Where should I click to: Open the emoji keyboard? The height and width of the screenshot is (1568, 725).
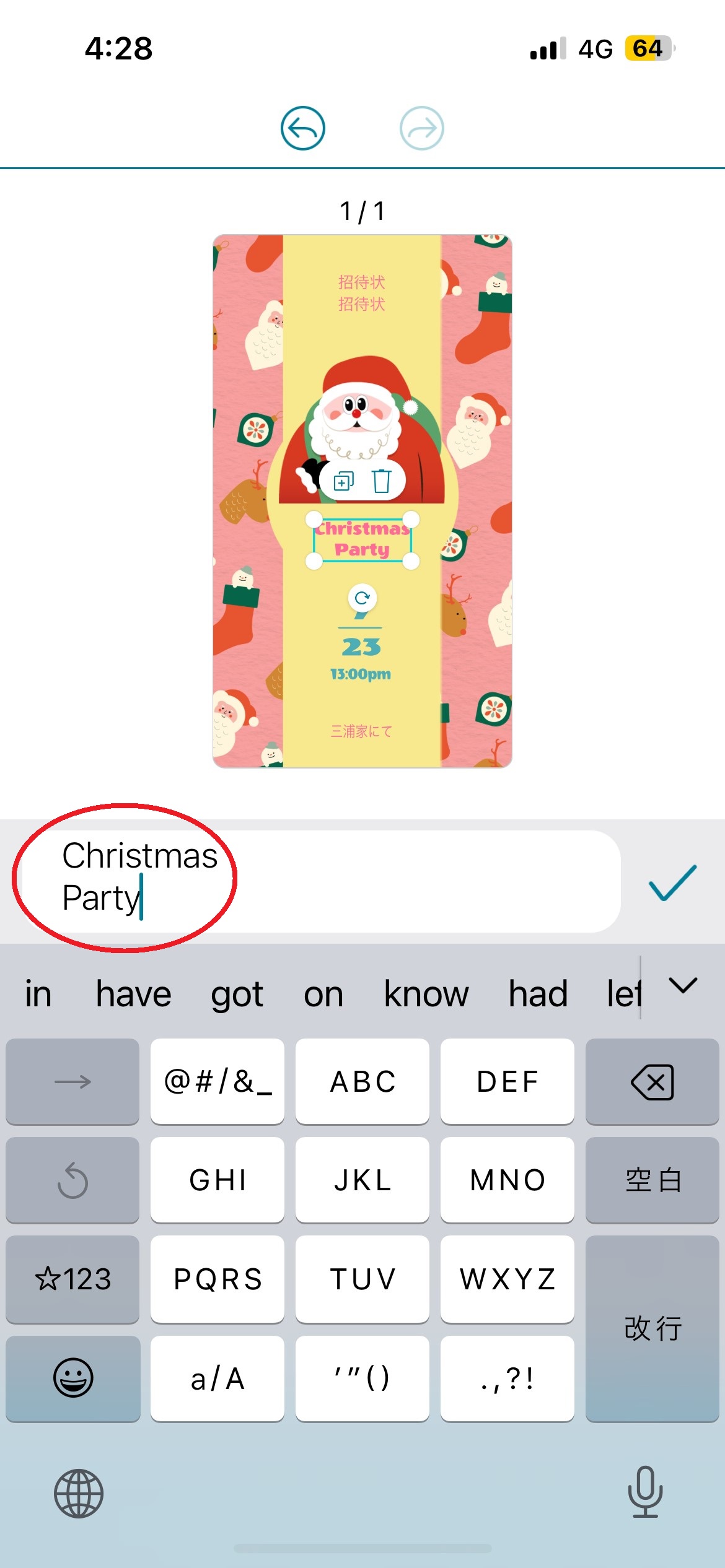coord(72,1378)
